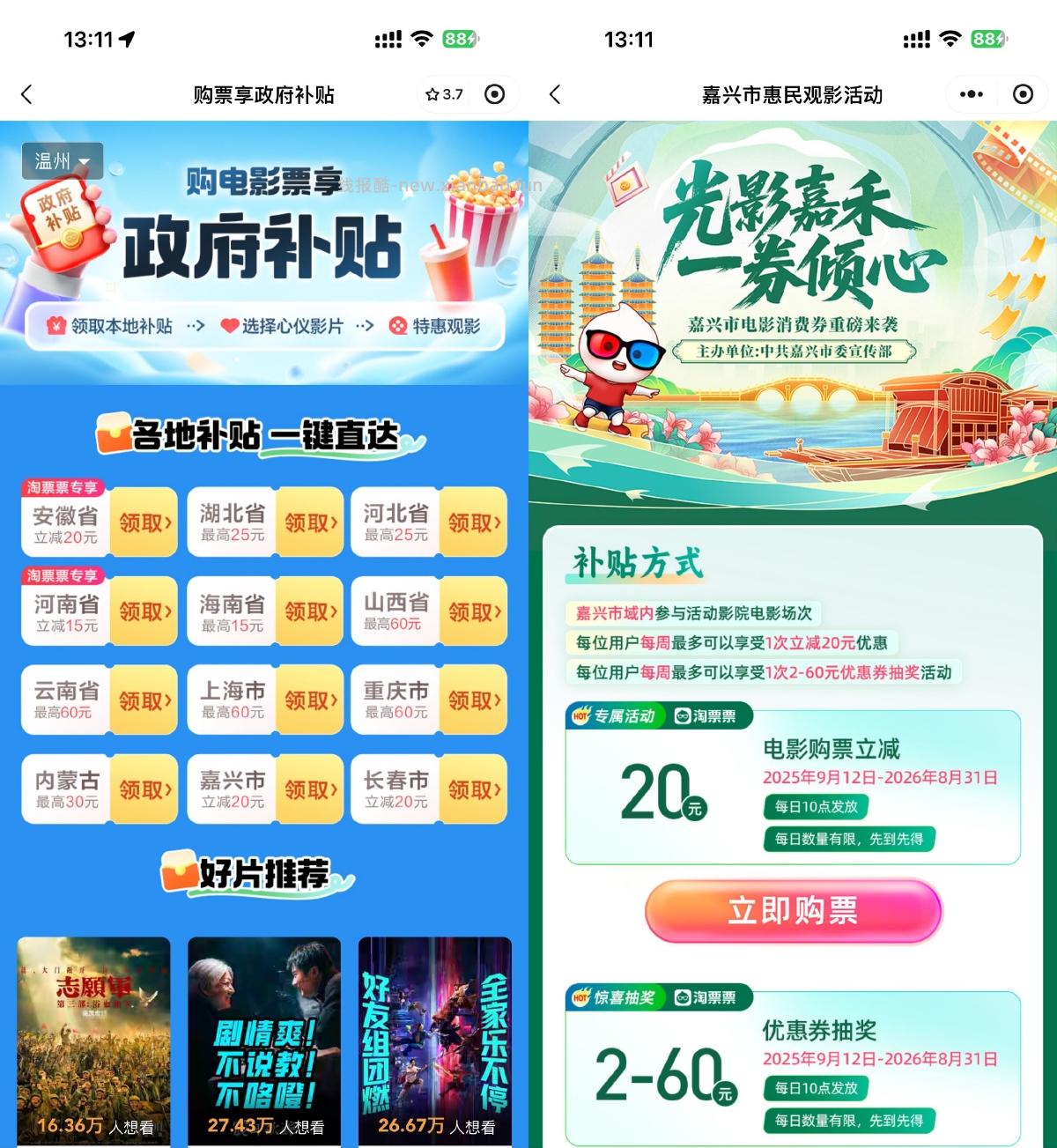Claim the 内蒙古 最高30元 subsidy
The width and height of the screenshot is (1057, 1148).
point(144,789)
